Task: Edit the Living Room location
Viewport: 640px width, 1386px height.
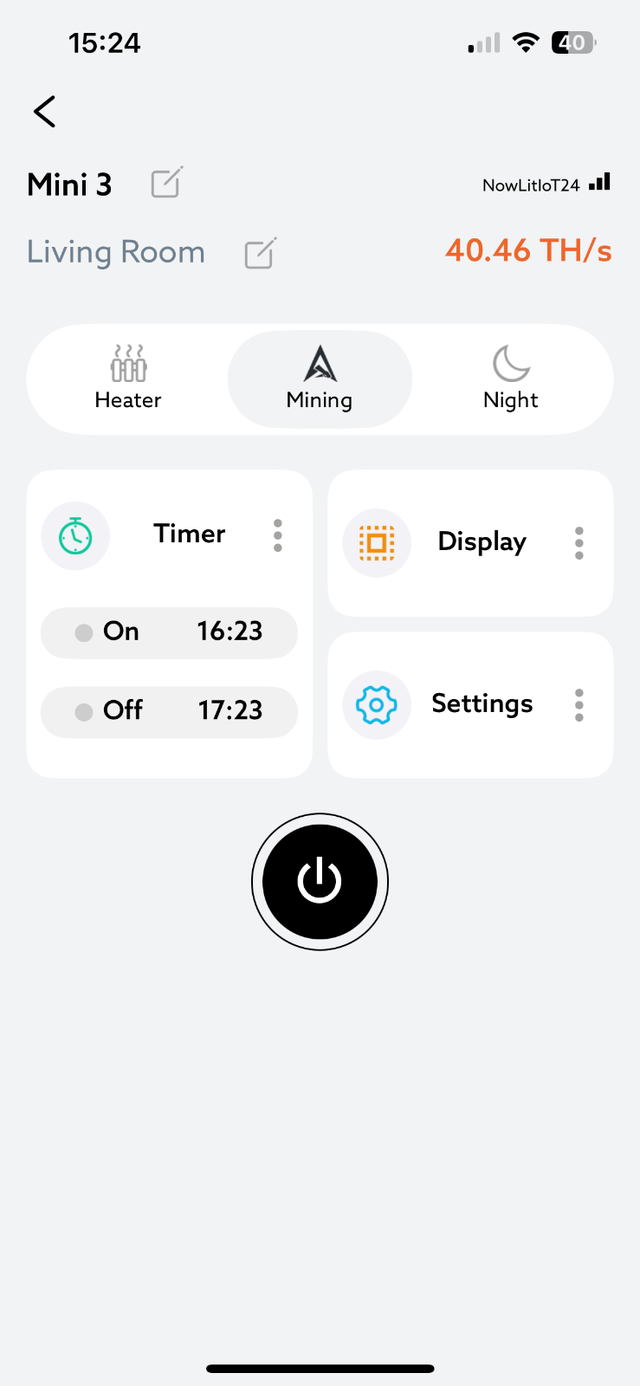Action: coord(260,253)
